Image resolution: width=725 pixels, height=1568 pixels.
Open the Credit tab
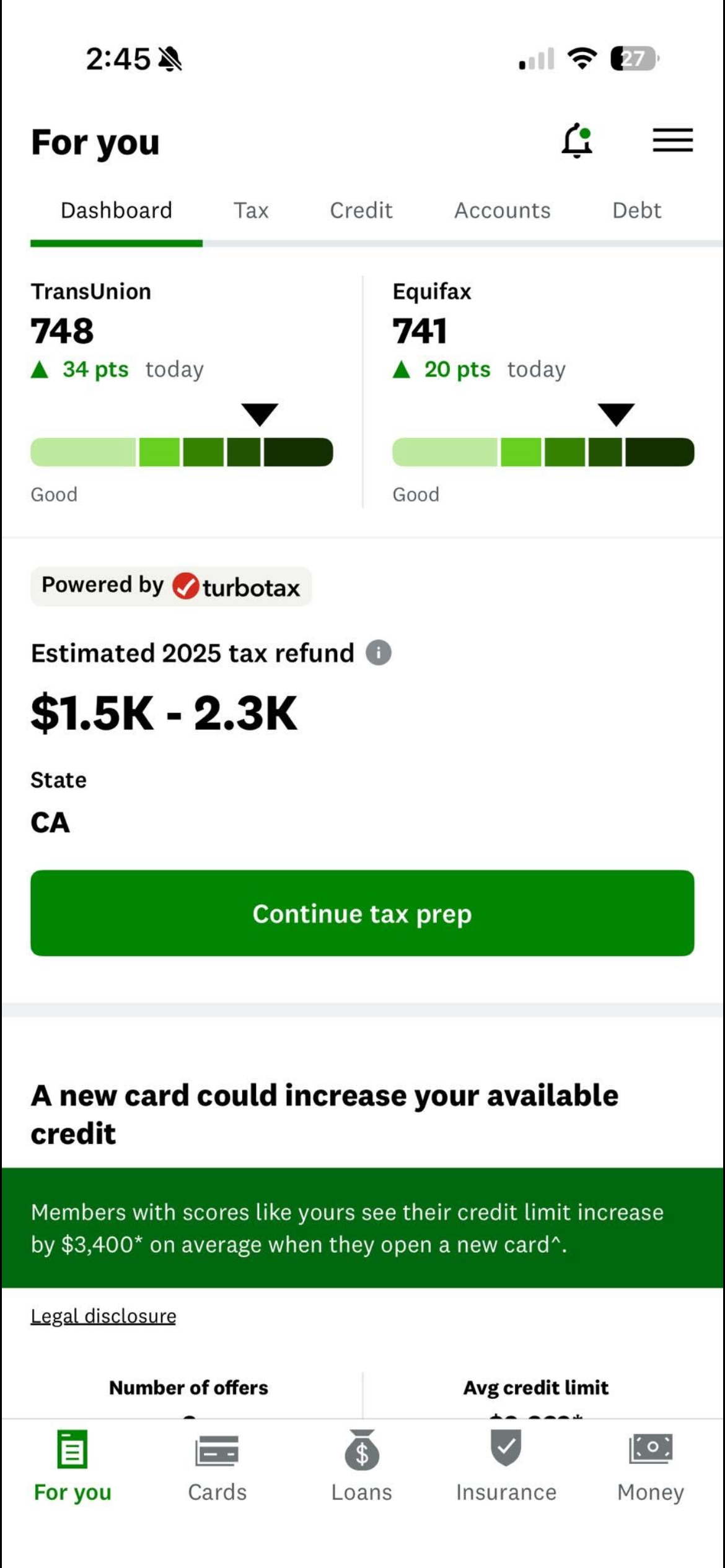pos(361,211)
